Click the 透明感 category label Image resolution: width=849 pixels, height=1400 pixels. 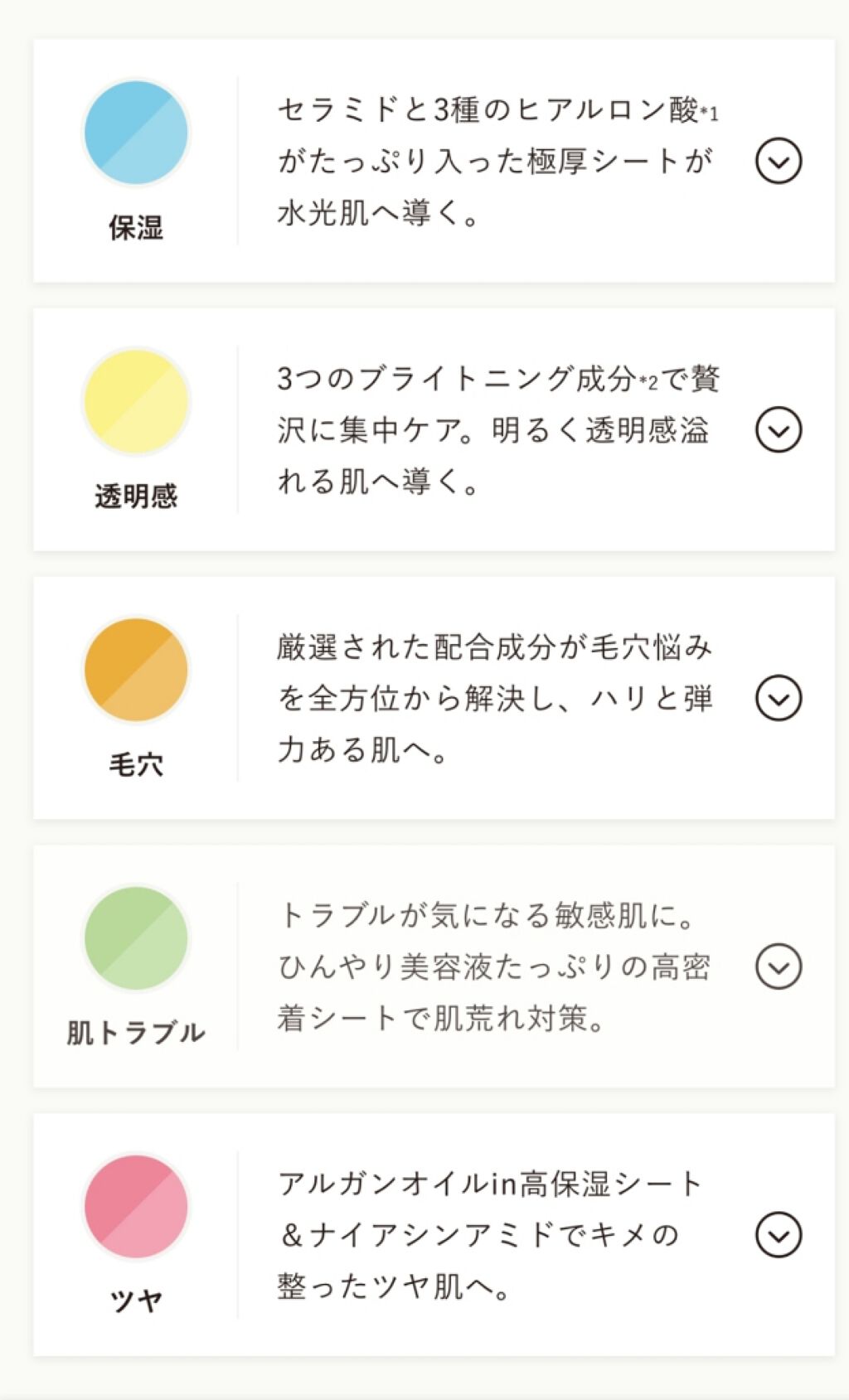tap(135, 495)
